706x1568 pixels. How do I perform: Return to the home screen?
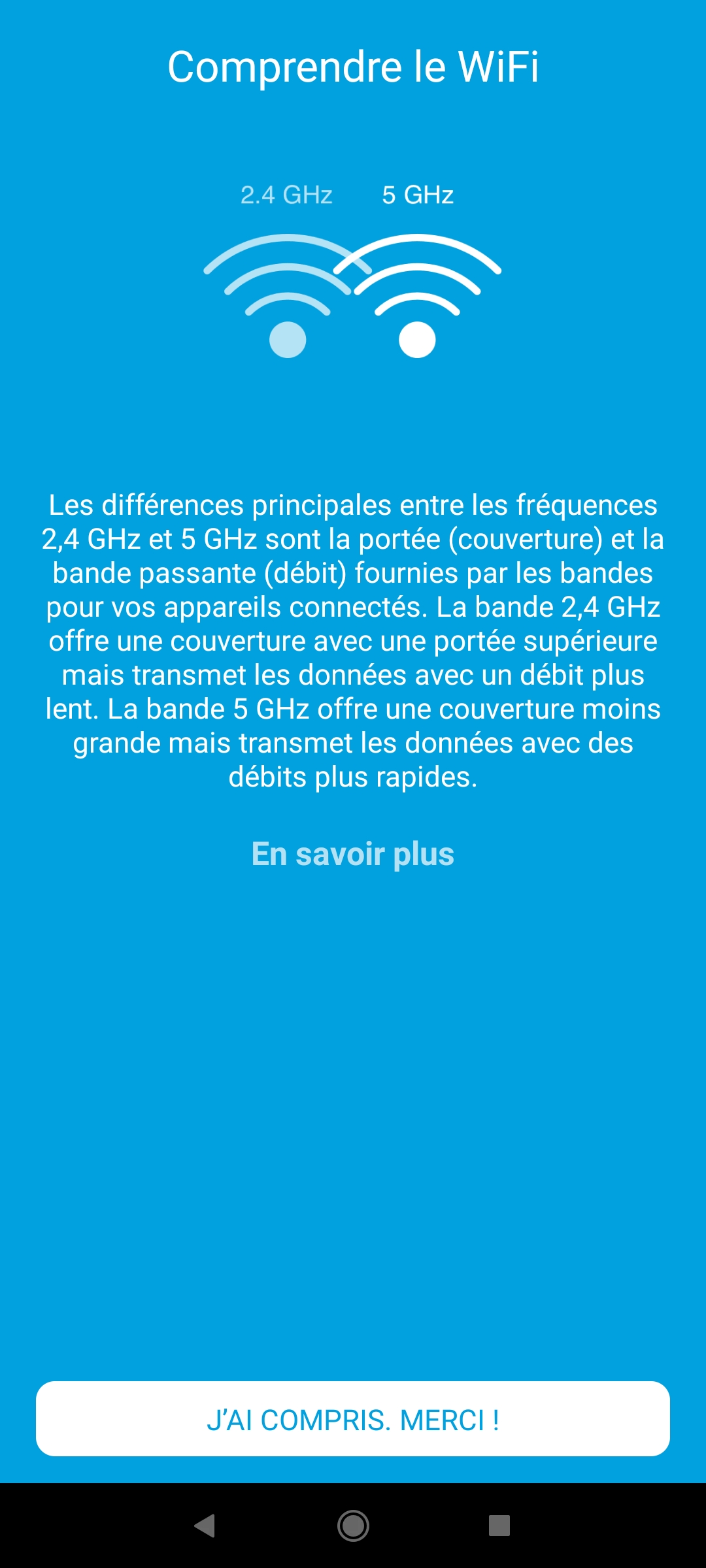pyautogui.click(x=353, y=1526)
